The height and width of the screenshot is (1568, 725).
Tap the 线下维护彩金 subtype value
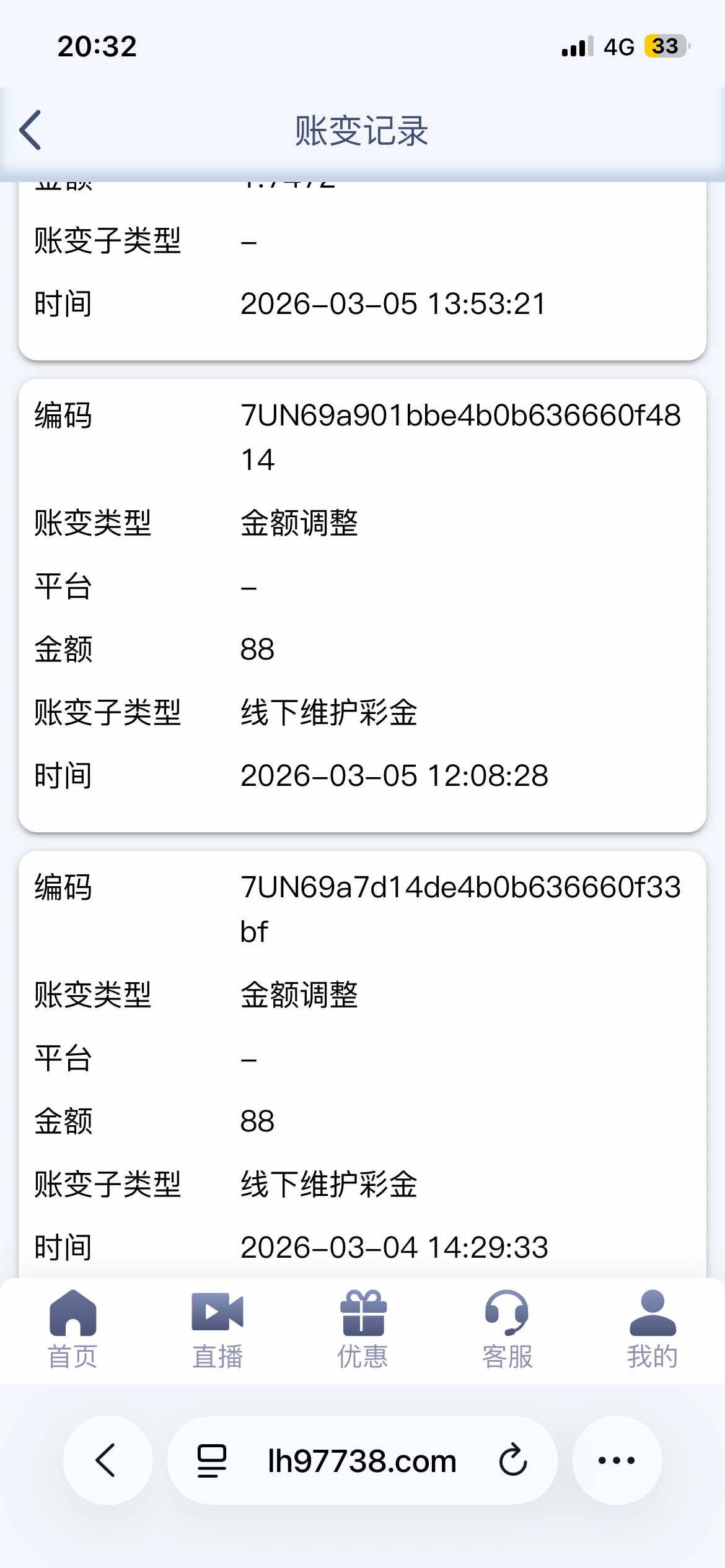pos(328,713)
